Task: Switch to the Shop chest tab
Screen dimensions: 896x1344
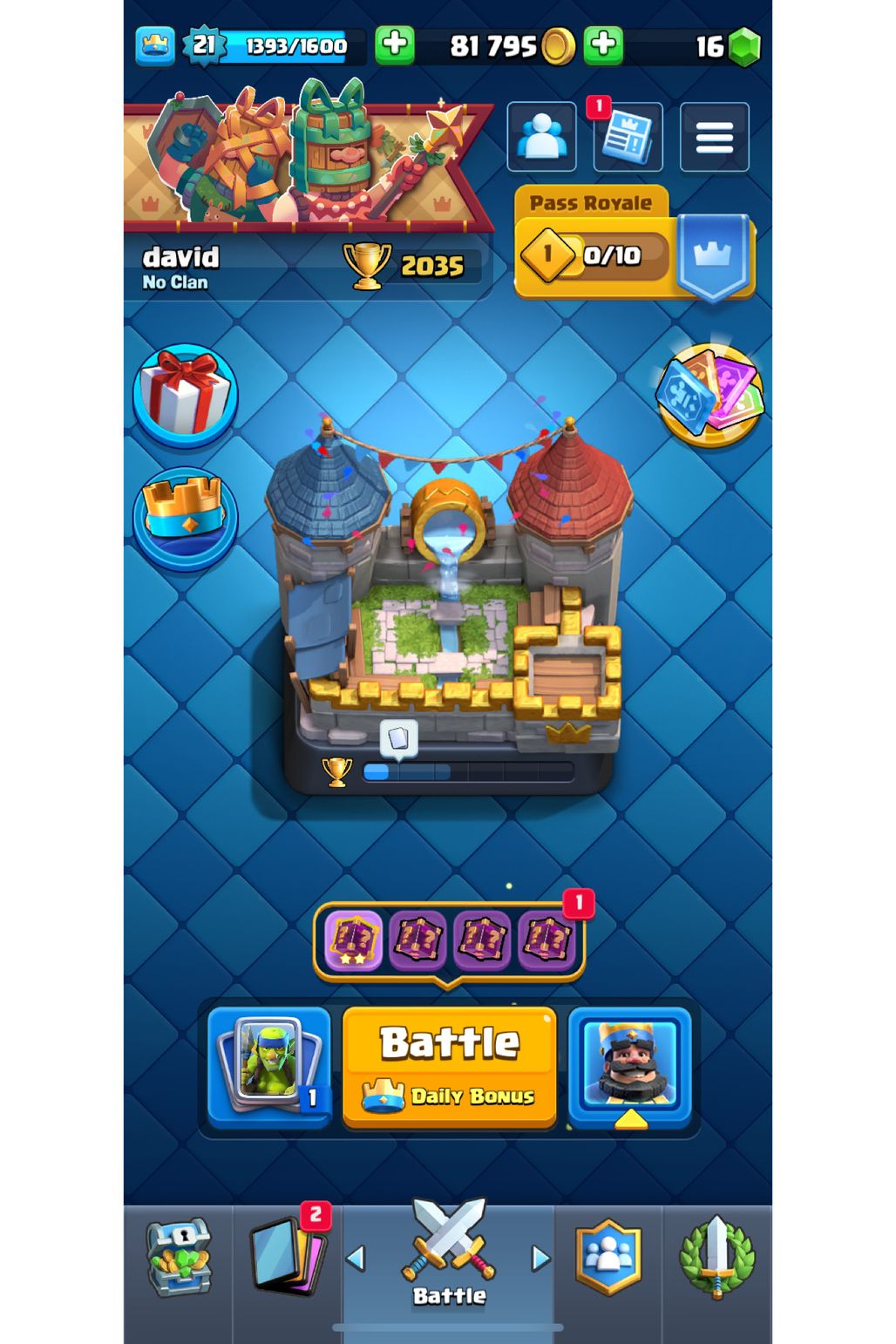Action: coord(179,1258)
